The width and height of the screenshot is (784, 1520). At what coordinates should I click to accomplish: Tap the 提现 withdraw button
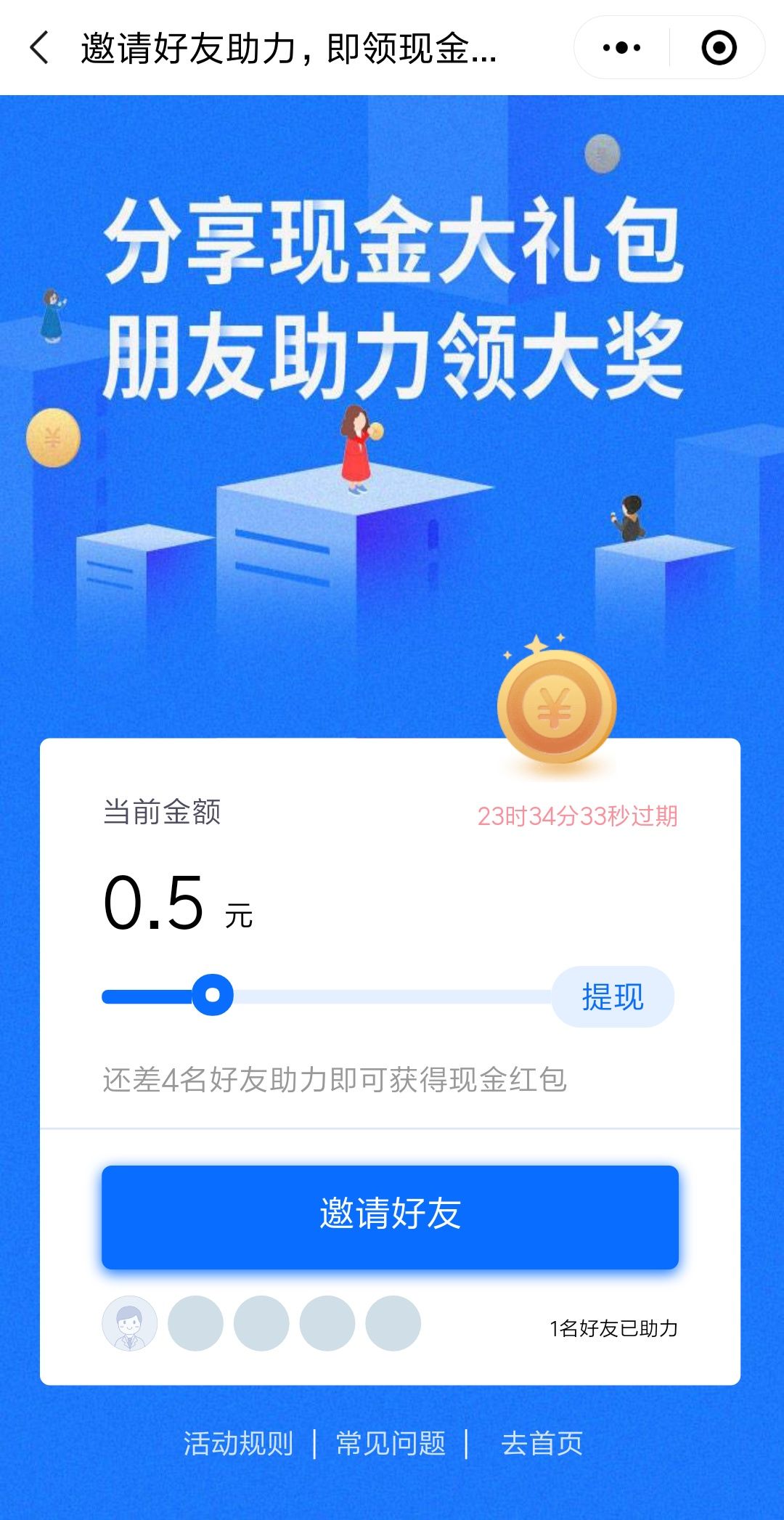(613, 996)
